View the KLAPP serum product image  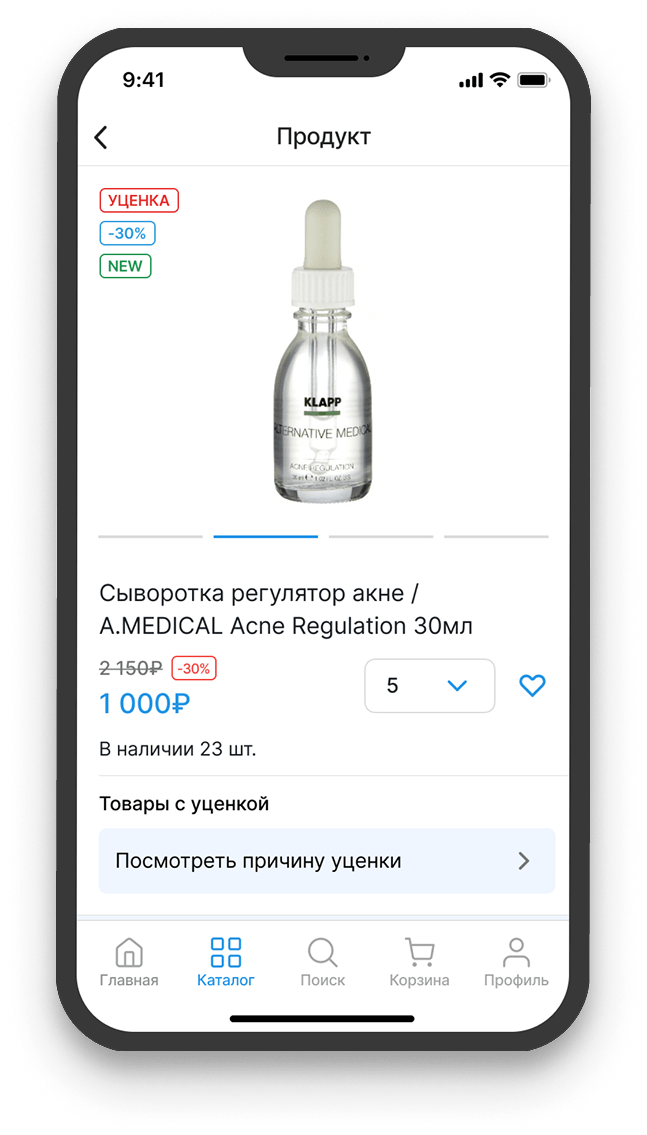click(x=323, y=355)
